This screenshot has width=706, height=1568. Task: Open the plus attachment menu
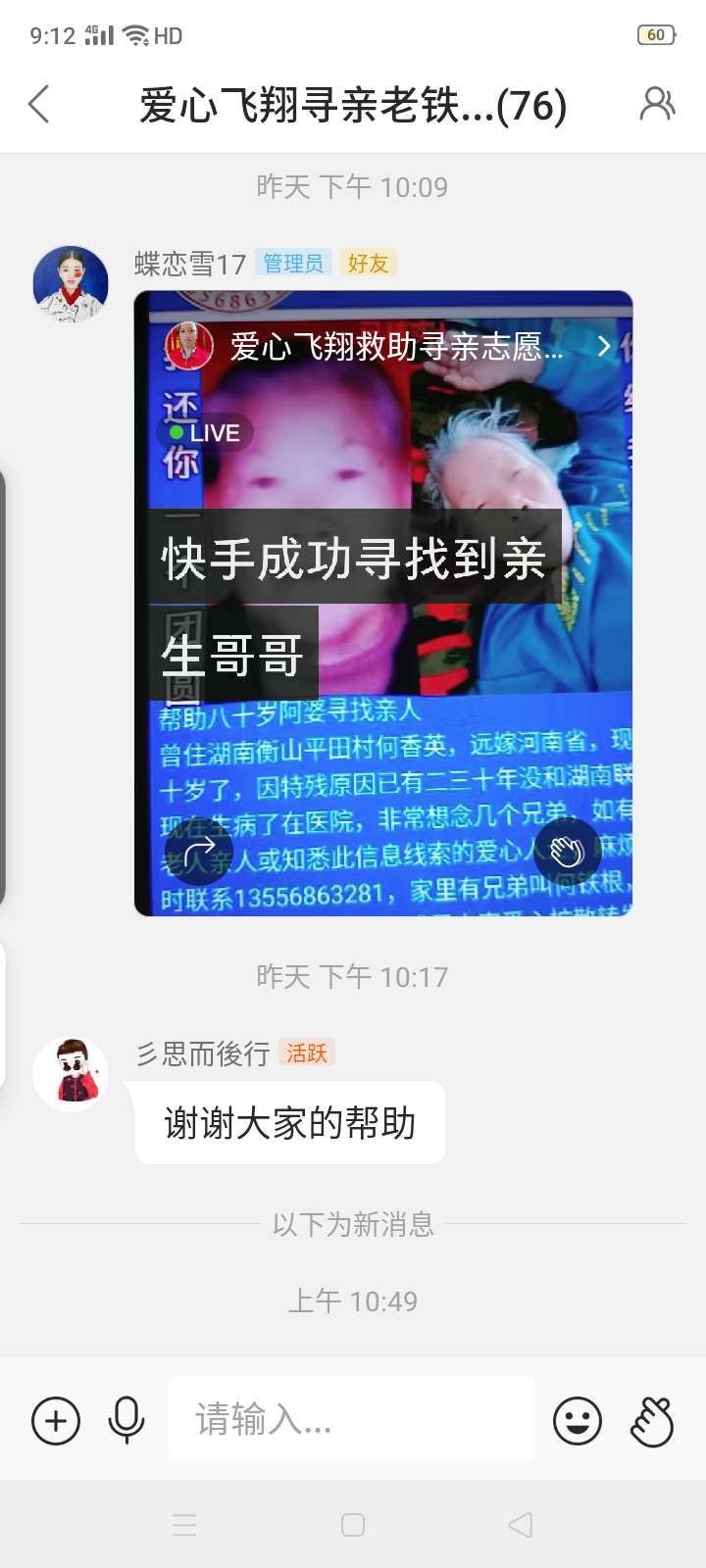pyautogui.click(x=56, y=1420)
